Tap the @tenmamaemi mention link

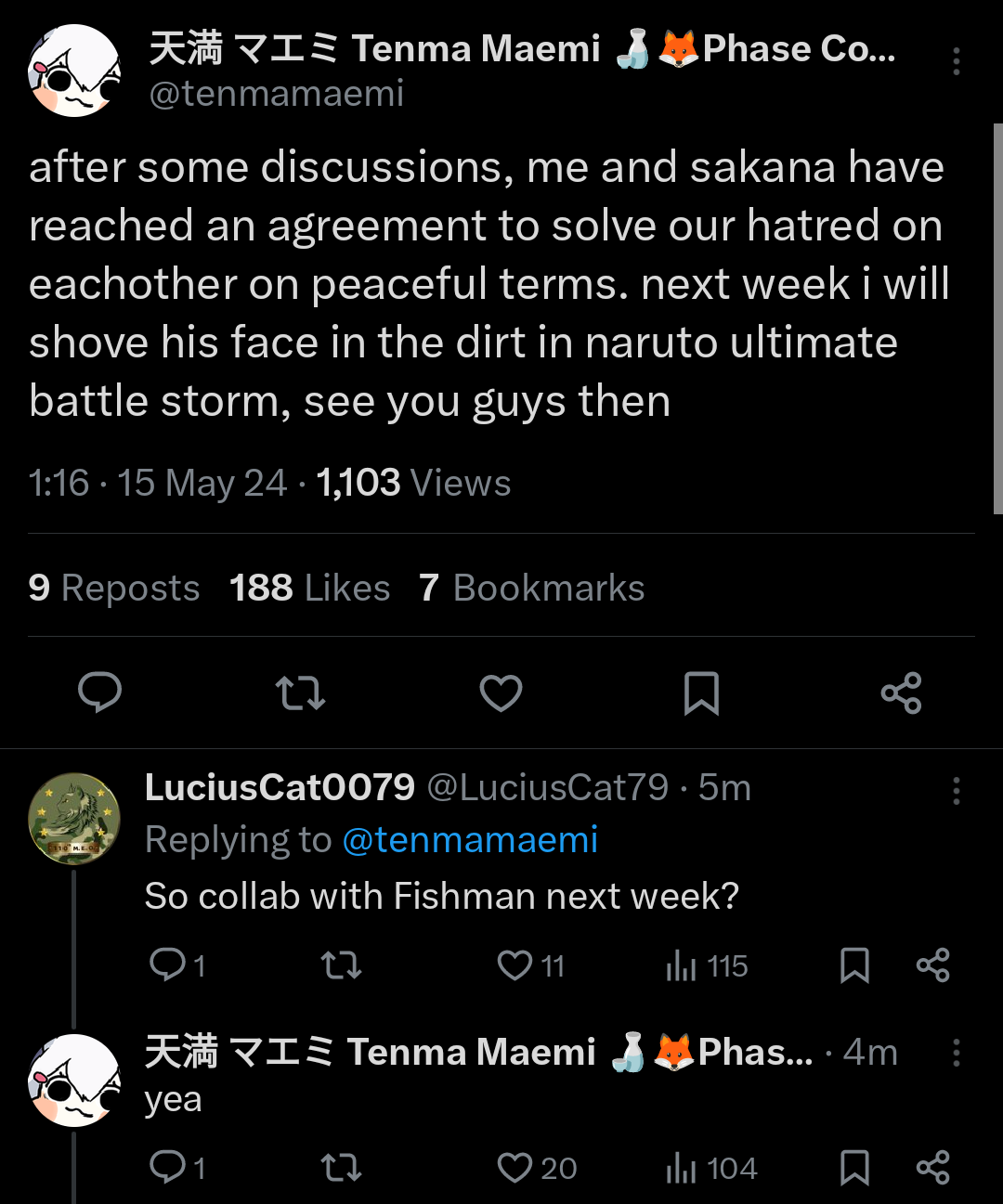click(x=470, y=839)
